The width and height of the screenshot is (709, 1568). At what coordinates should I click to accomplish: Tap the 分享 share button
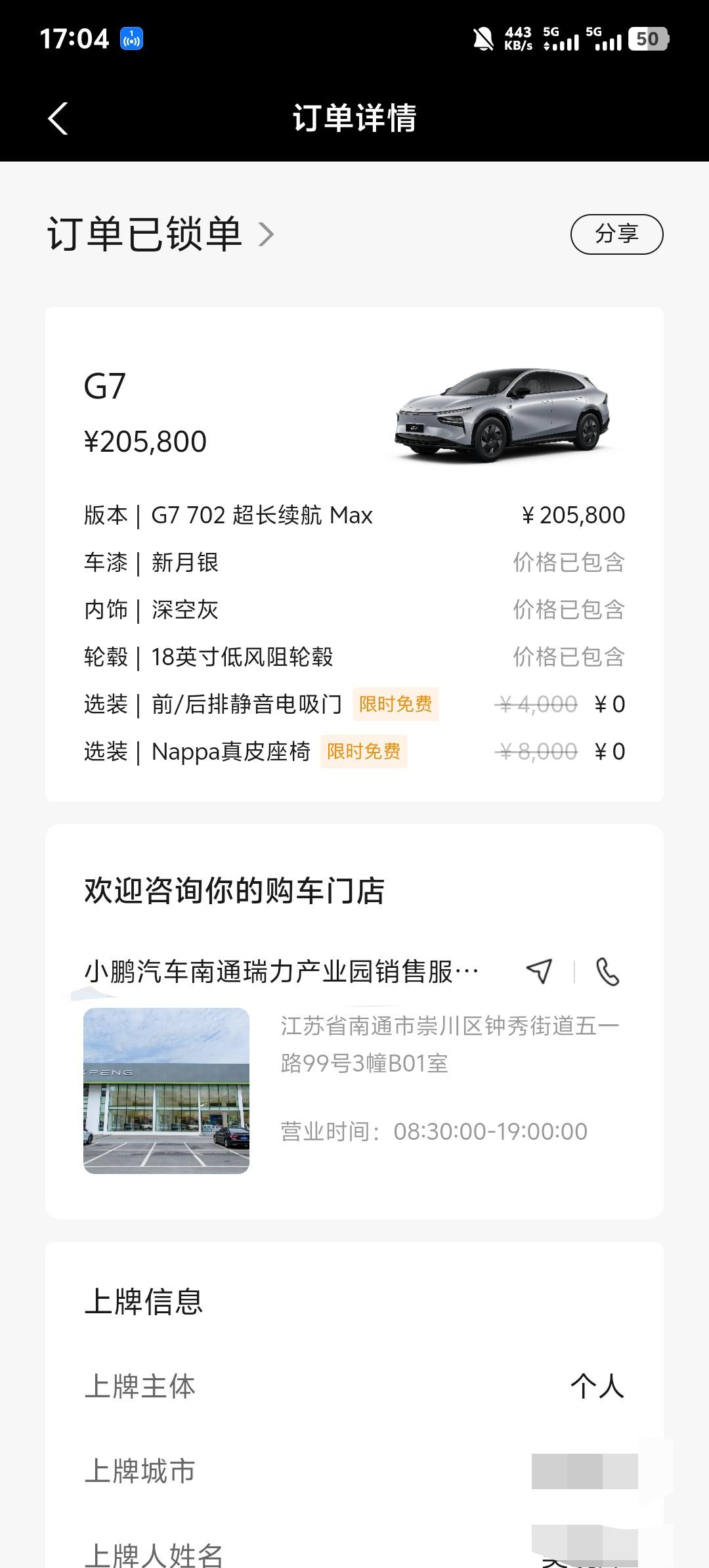click(x=616, y=234)
